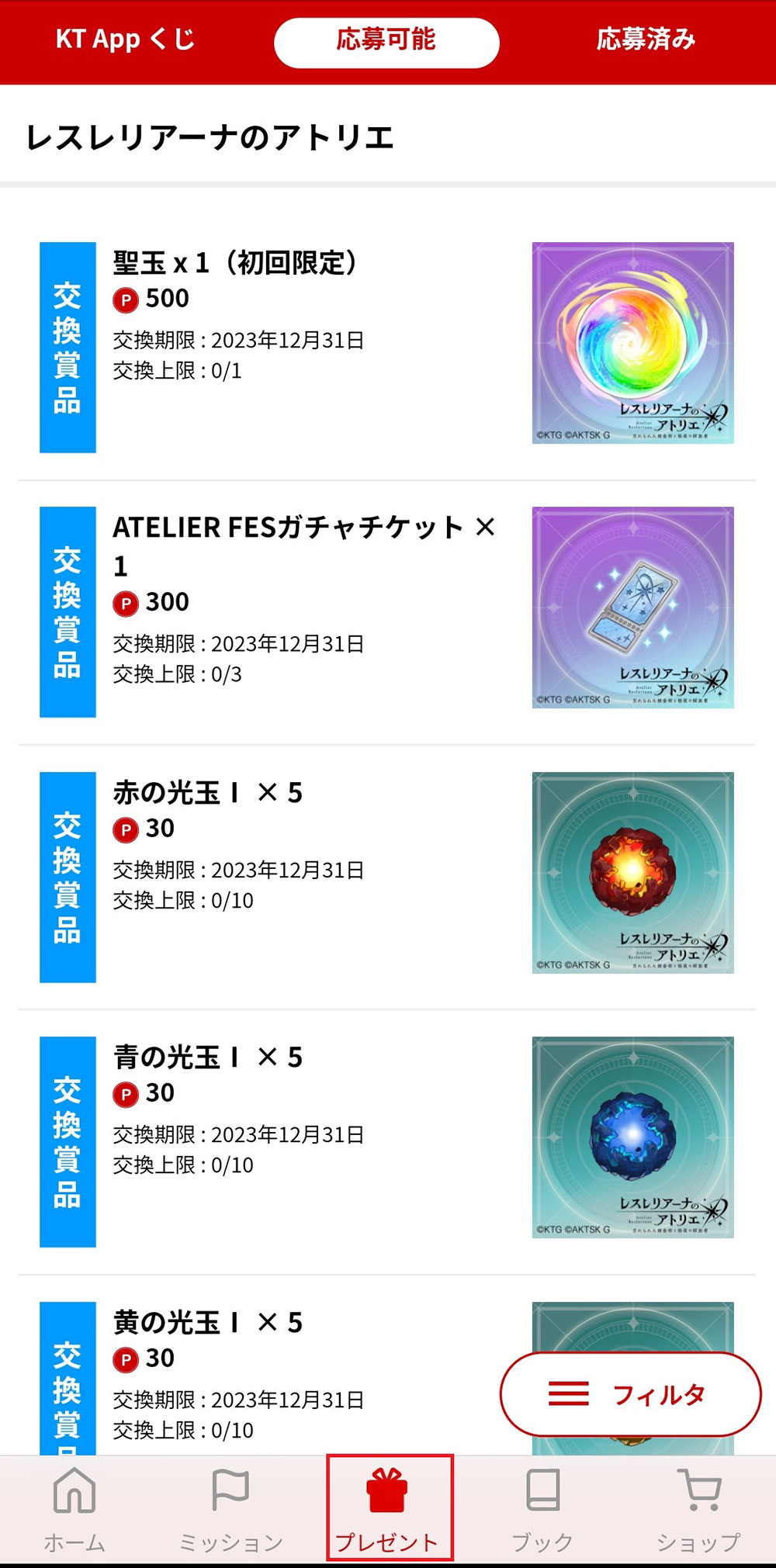Viewport: 776px width, 1568px height.
Task: Switch to the 応募済み tab
Action: 646,40
